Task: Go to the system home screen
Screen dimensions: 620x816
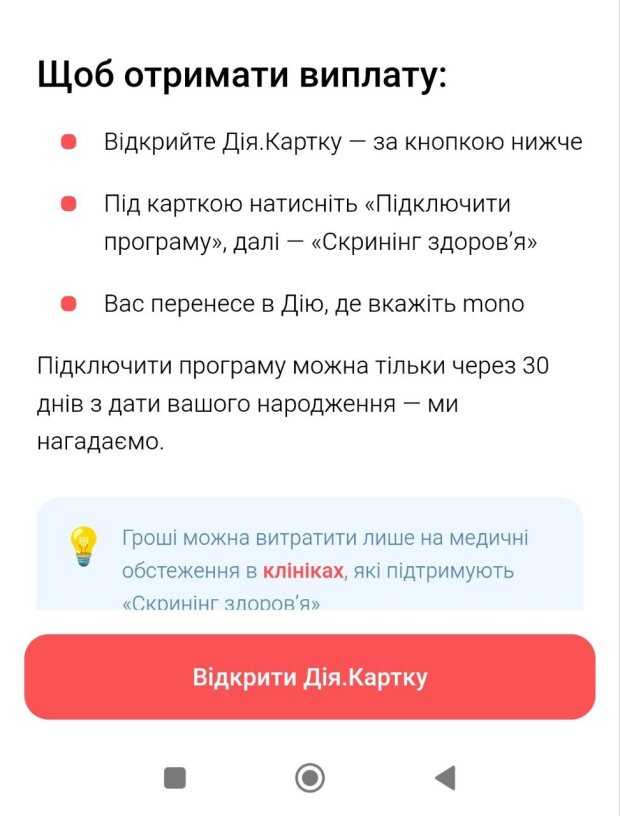Action: tap(310, 777)
